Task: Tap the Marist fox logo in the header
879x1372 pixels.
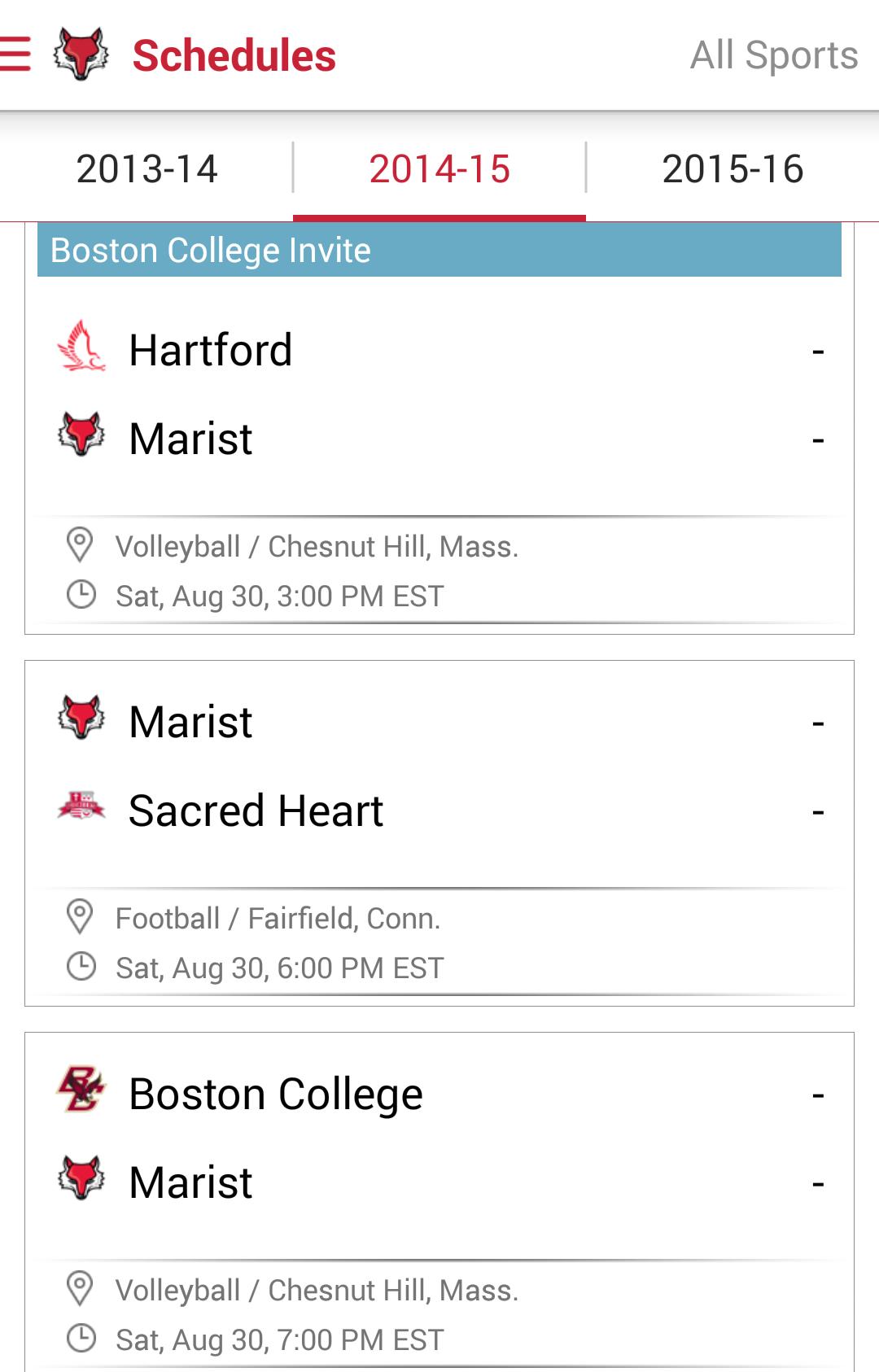Action: click(81, 55)
